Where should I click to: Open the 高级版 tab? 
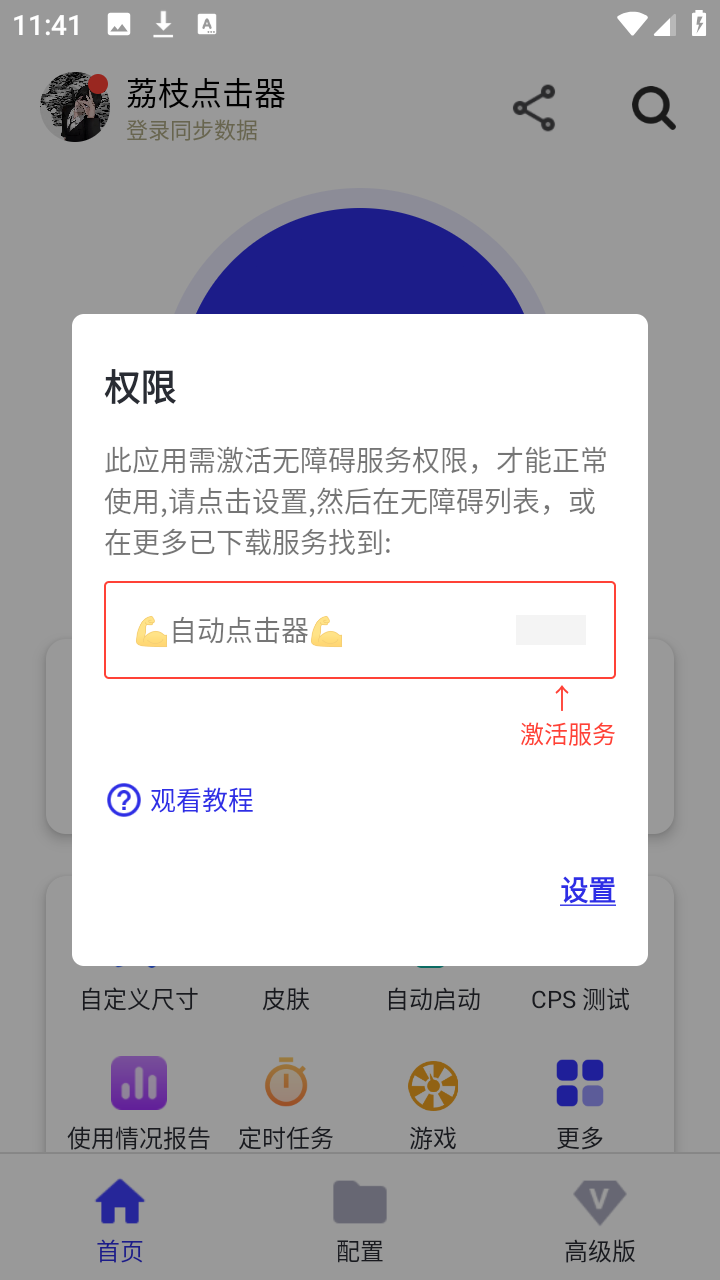pos(600,1216)
